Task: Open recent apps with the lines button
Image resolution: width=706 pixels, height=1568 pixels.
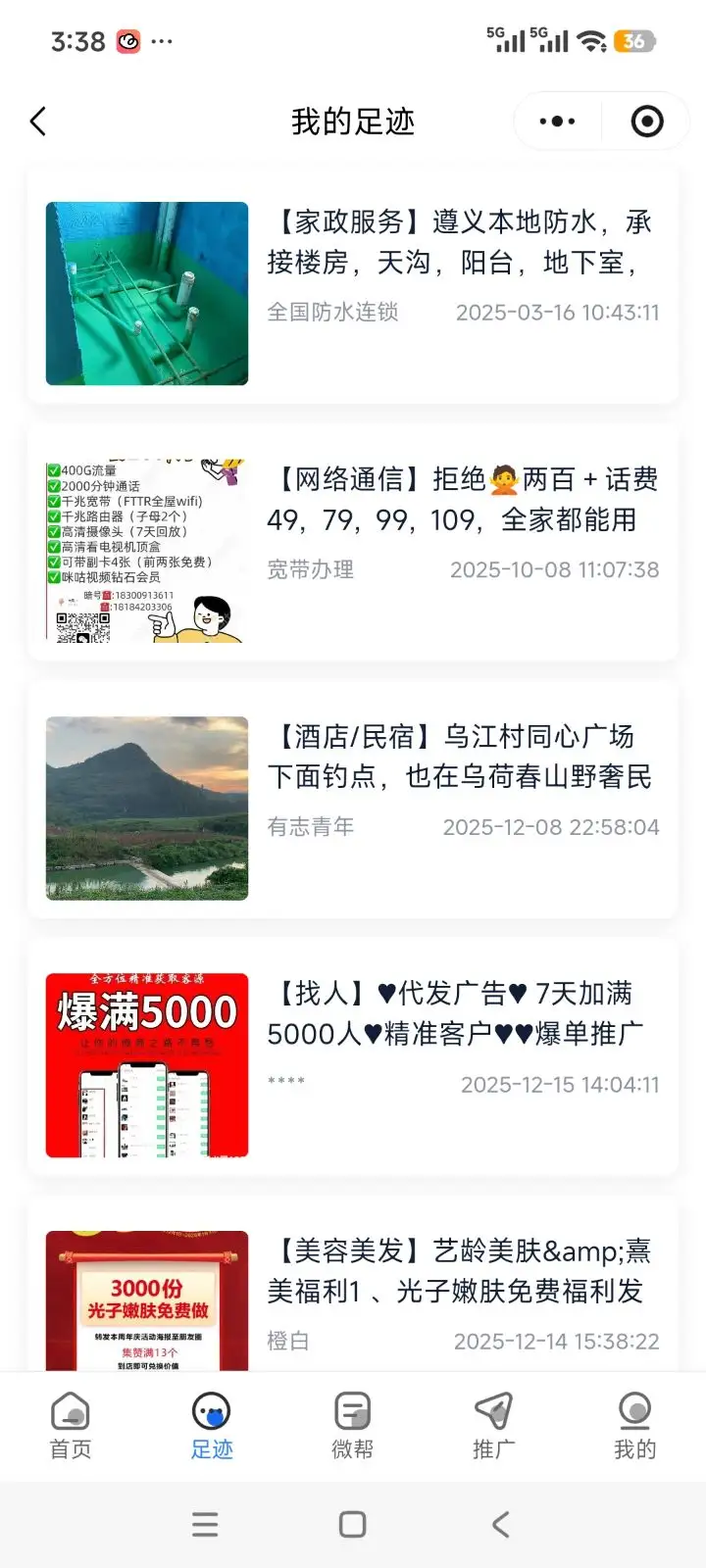Action: [204, 1524]
